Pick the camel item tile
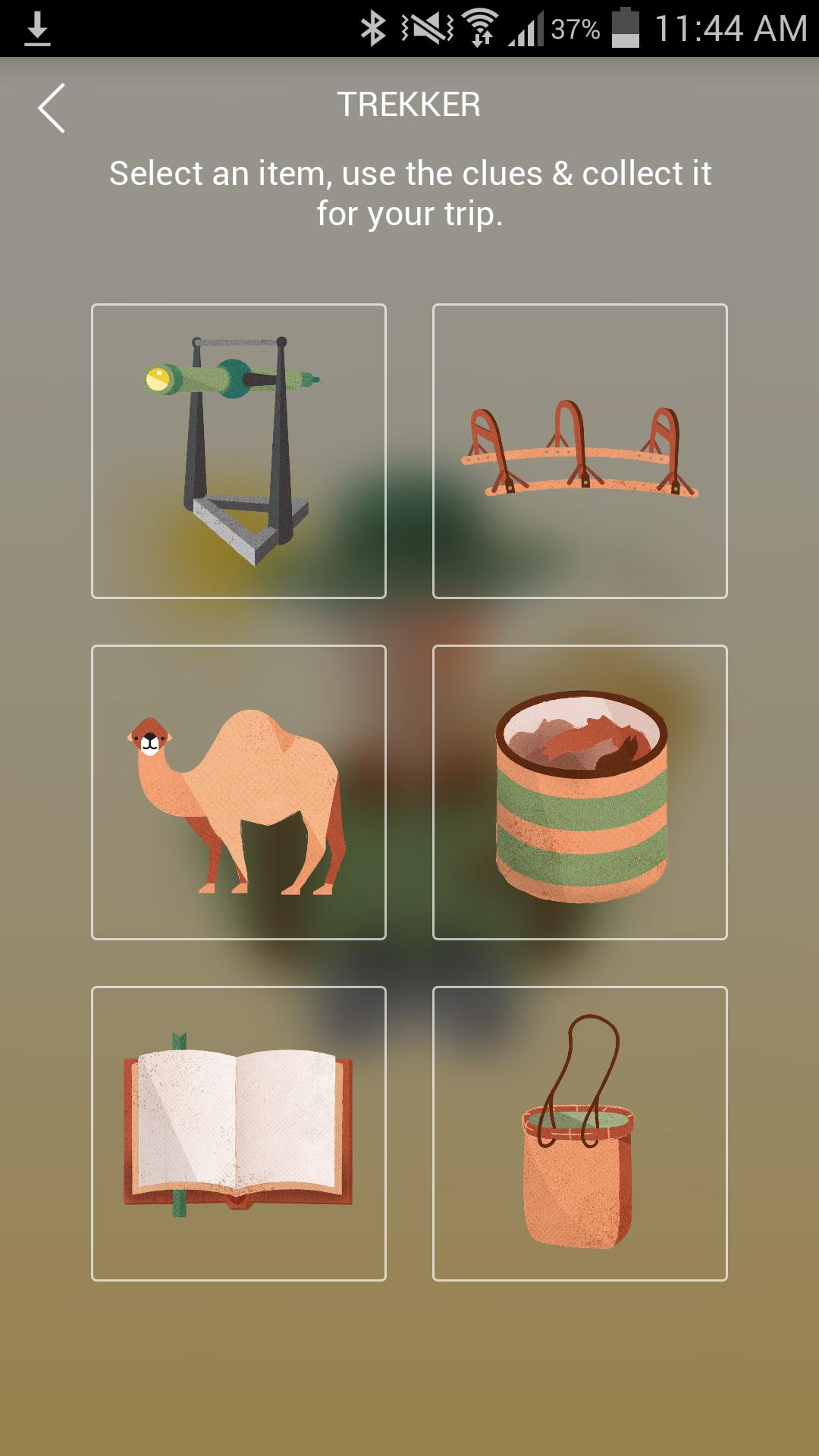The height and width of the screenshot is (1456, 819). point(238,792)
